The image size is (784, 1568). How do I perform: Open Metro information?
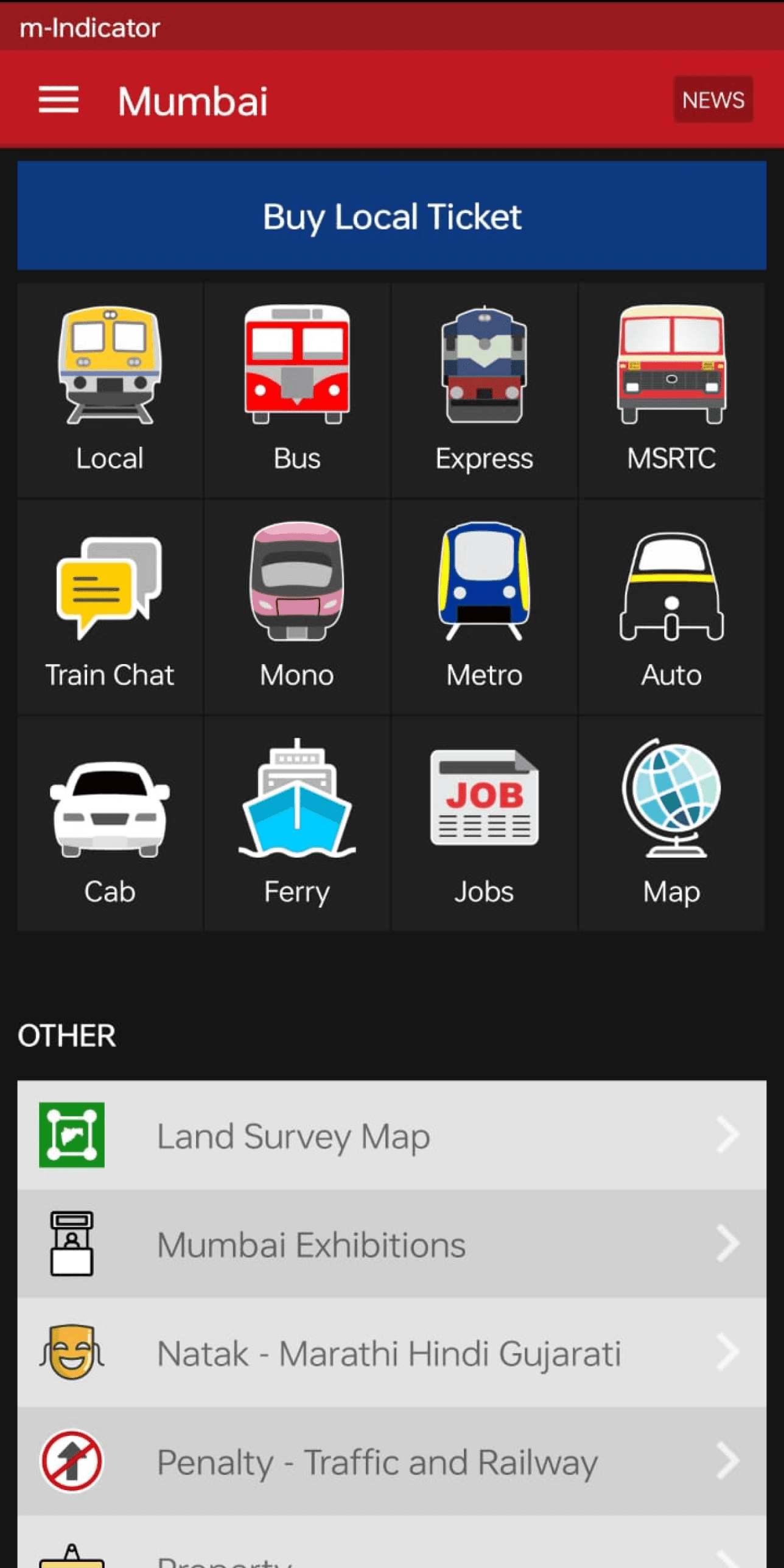click(484, 606)
